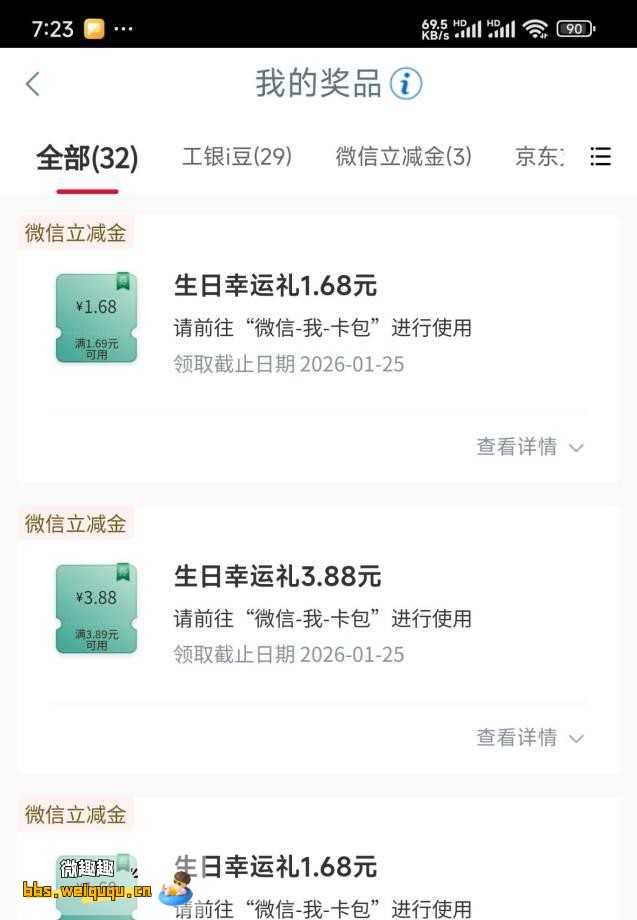Open the category list menu icon

600,157
